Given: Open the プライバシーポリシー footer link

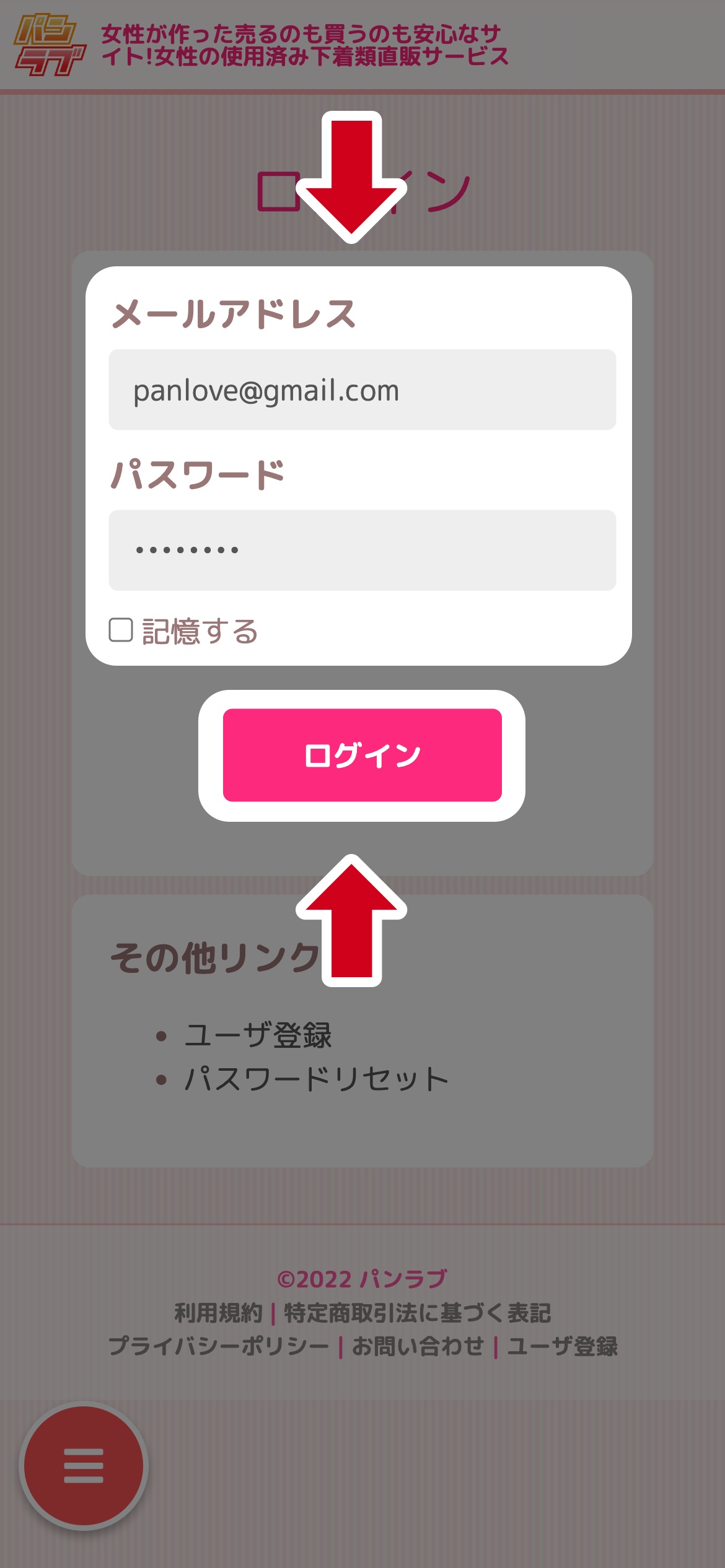Looking at the screenshot, I should pyautogui.click(x=219, y=1346).
